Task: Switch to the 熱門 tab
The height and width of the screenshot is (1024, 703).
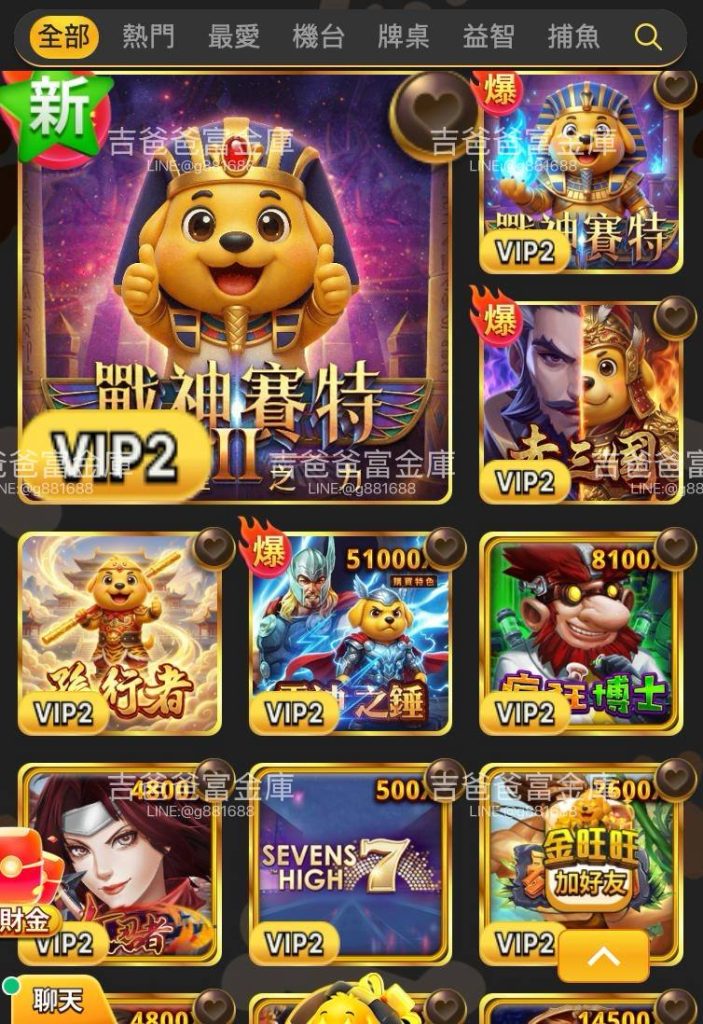Action: click(149, 37)
